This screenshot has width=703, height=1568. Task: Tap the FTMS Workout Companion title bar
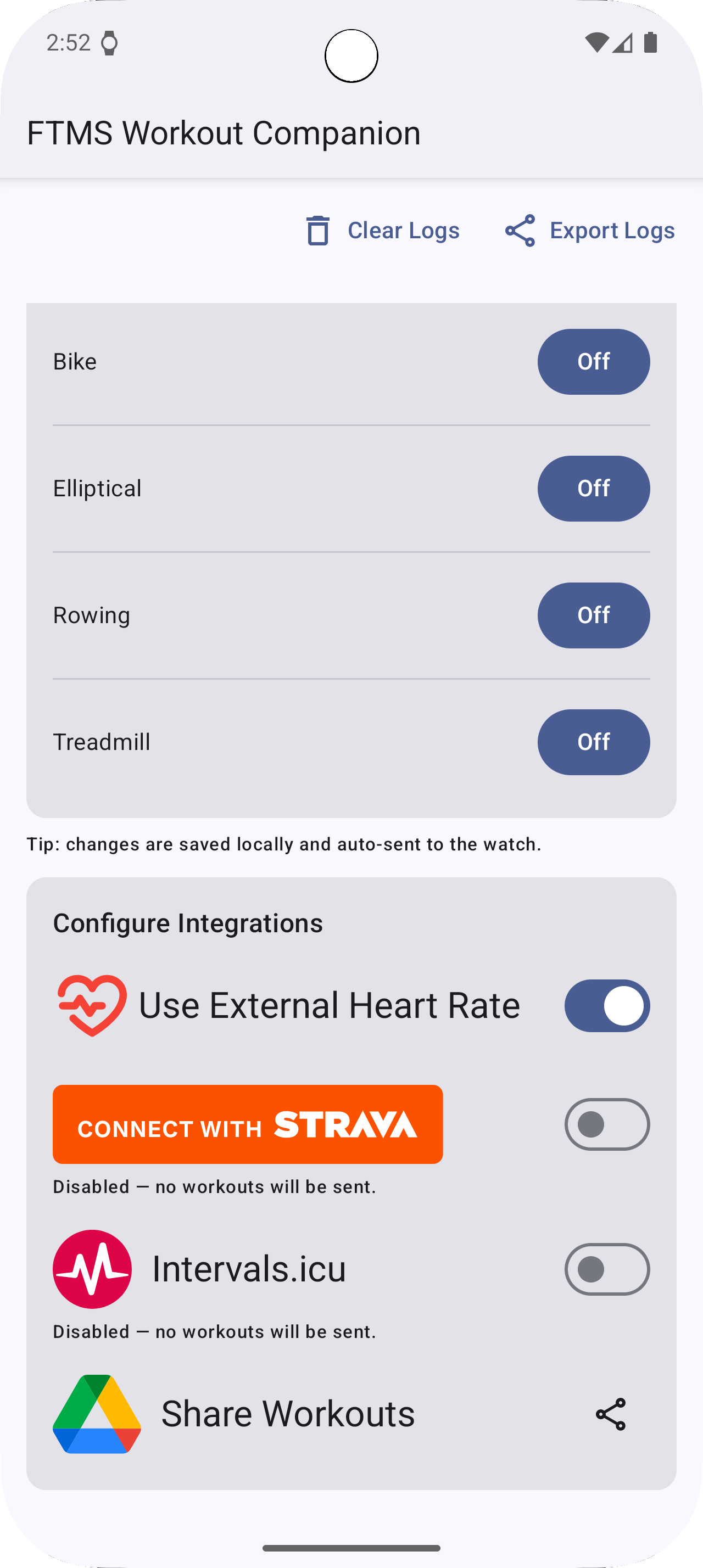224,132
